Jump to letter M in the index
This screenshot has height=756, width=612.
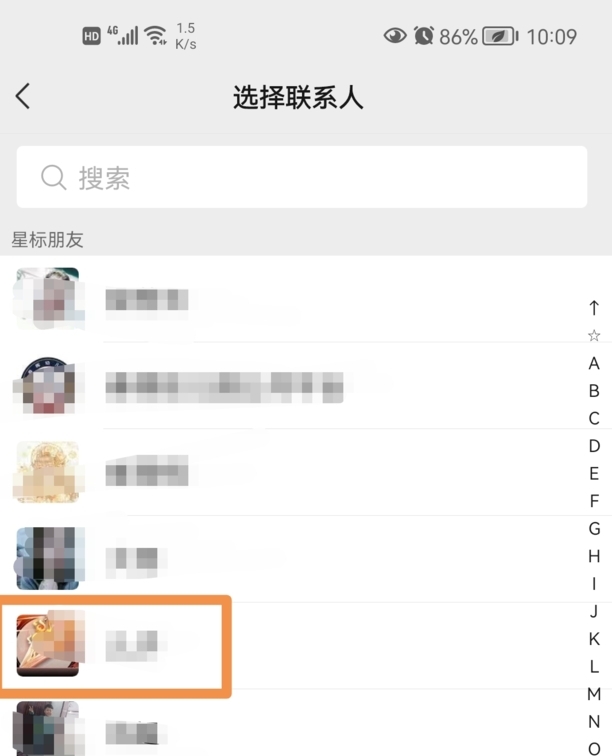coord(594,694)
